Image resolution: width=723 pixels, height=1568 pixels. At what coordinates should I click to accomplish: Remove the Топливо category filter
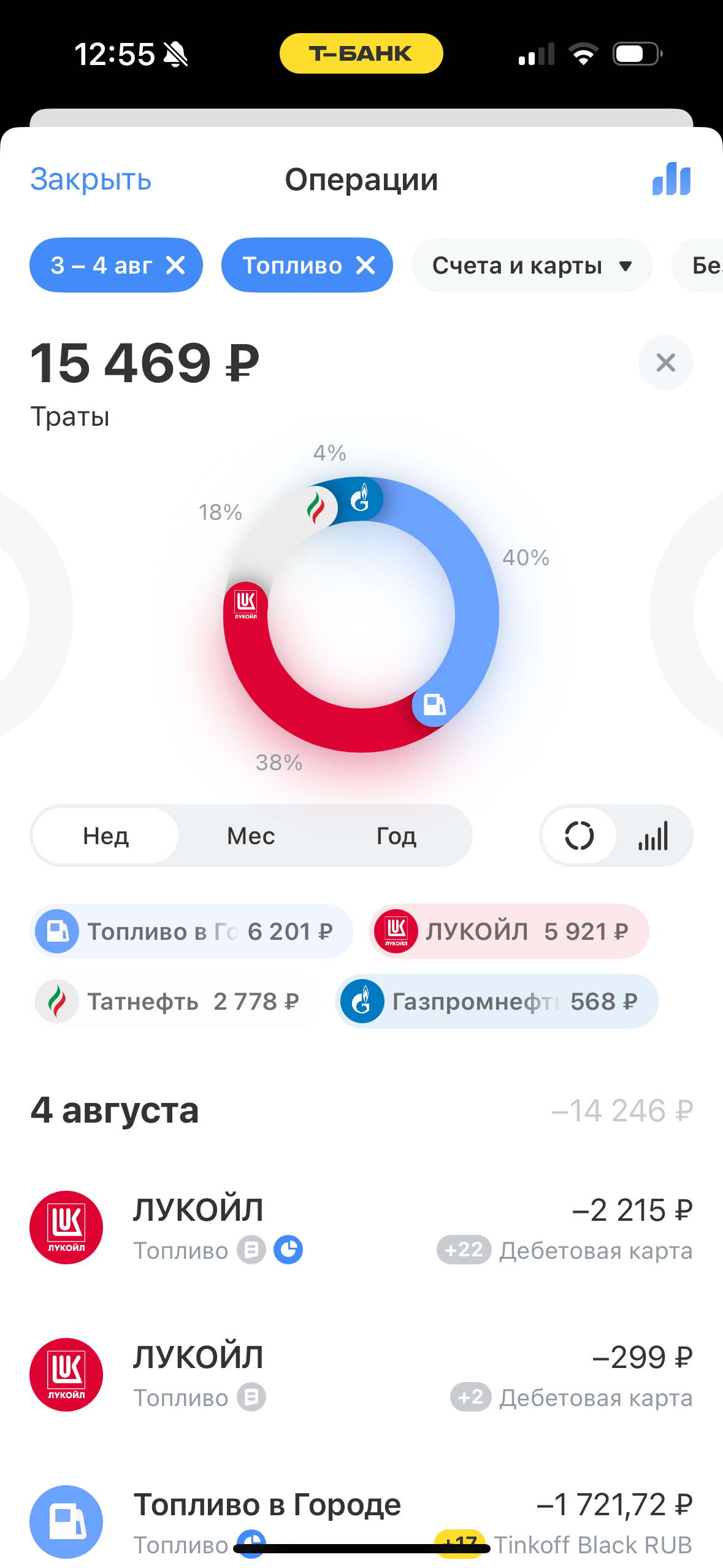[365, 266]
